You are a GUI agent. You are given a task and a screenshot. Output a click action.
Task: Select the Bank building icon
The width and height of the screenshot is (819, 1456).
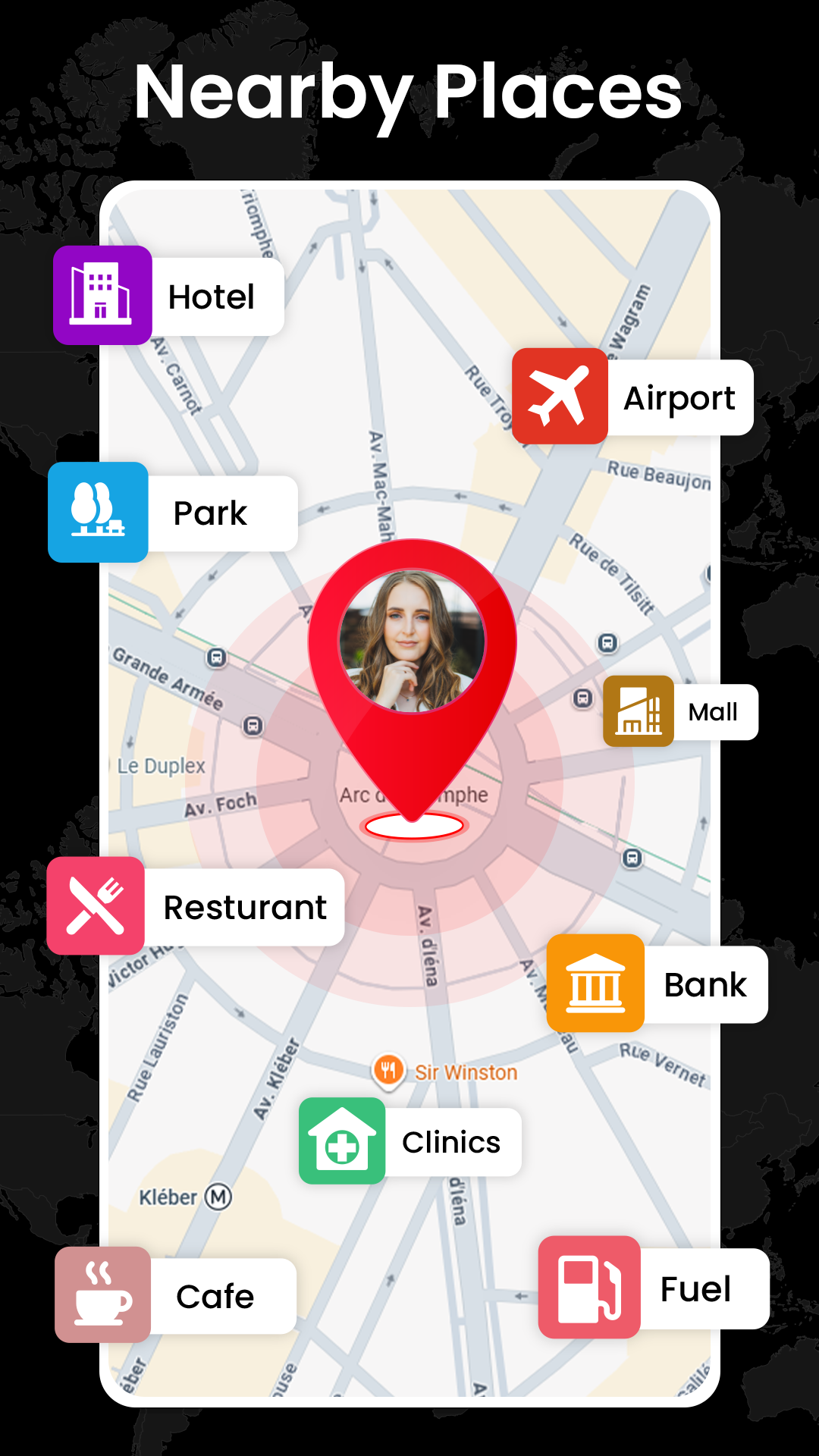[x=596, y=984]
